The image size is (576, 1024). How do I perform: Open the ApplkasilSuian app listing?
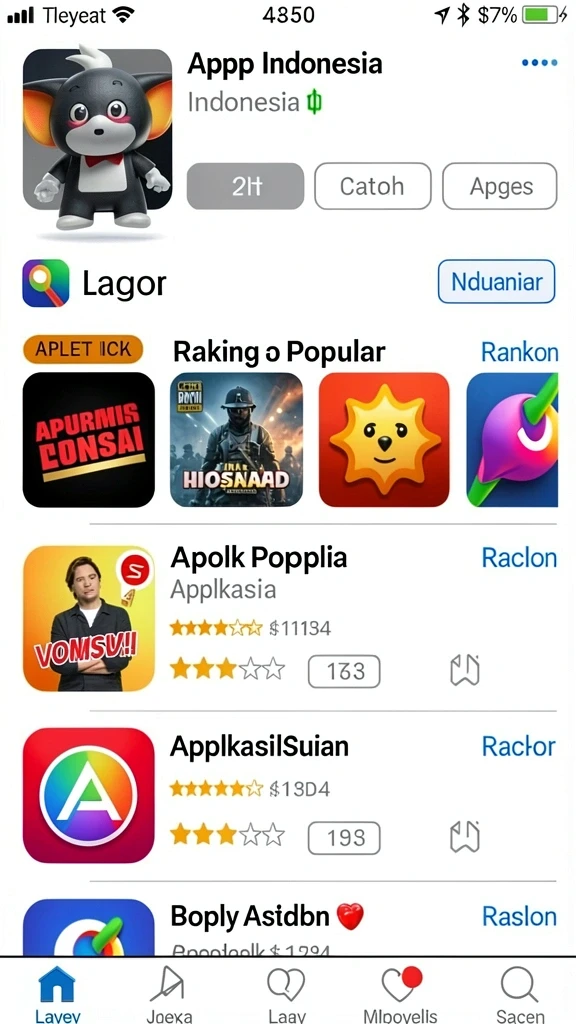259,746
